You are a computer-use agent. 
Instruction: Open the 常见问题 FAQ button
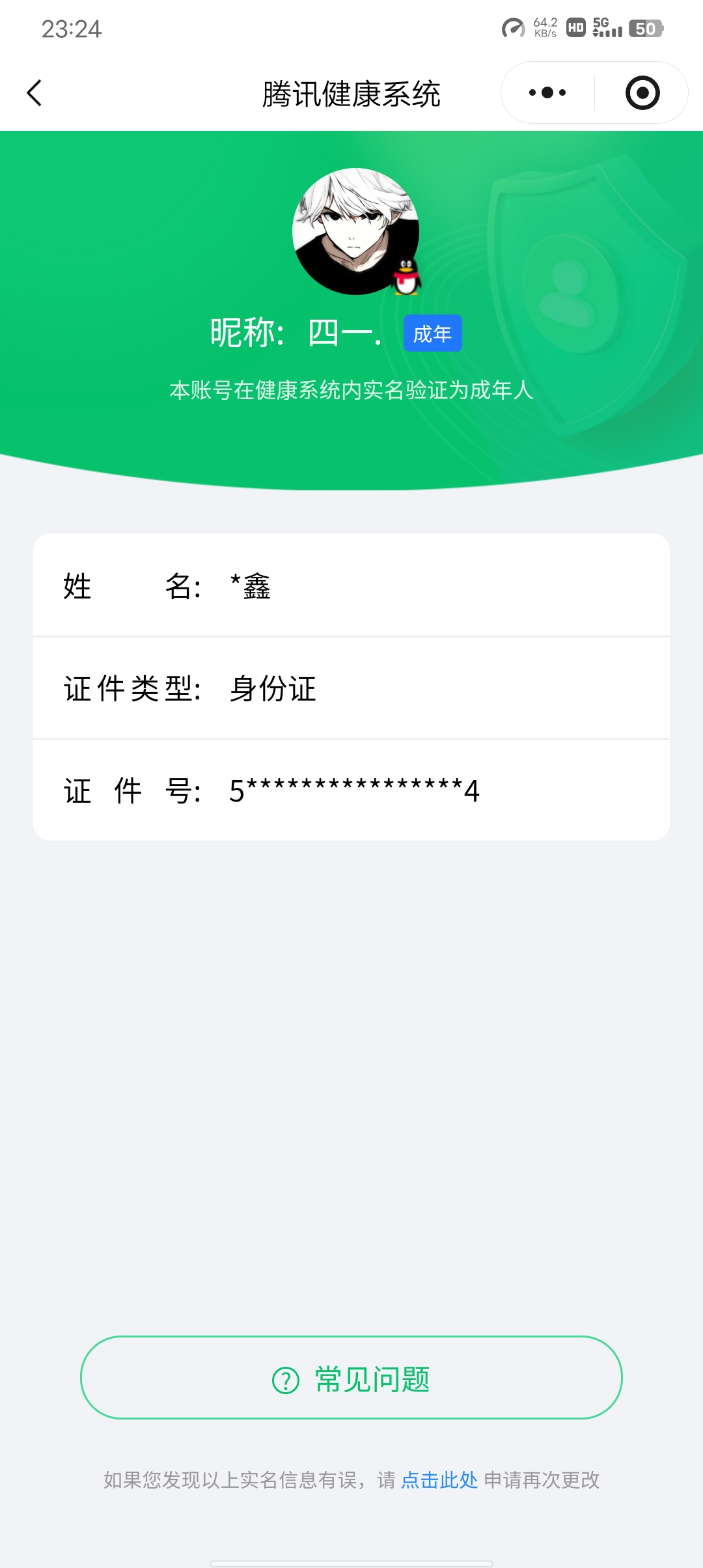[x=351, y=1379]
